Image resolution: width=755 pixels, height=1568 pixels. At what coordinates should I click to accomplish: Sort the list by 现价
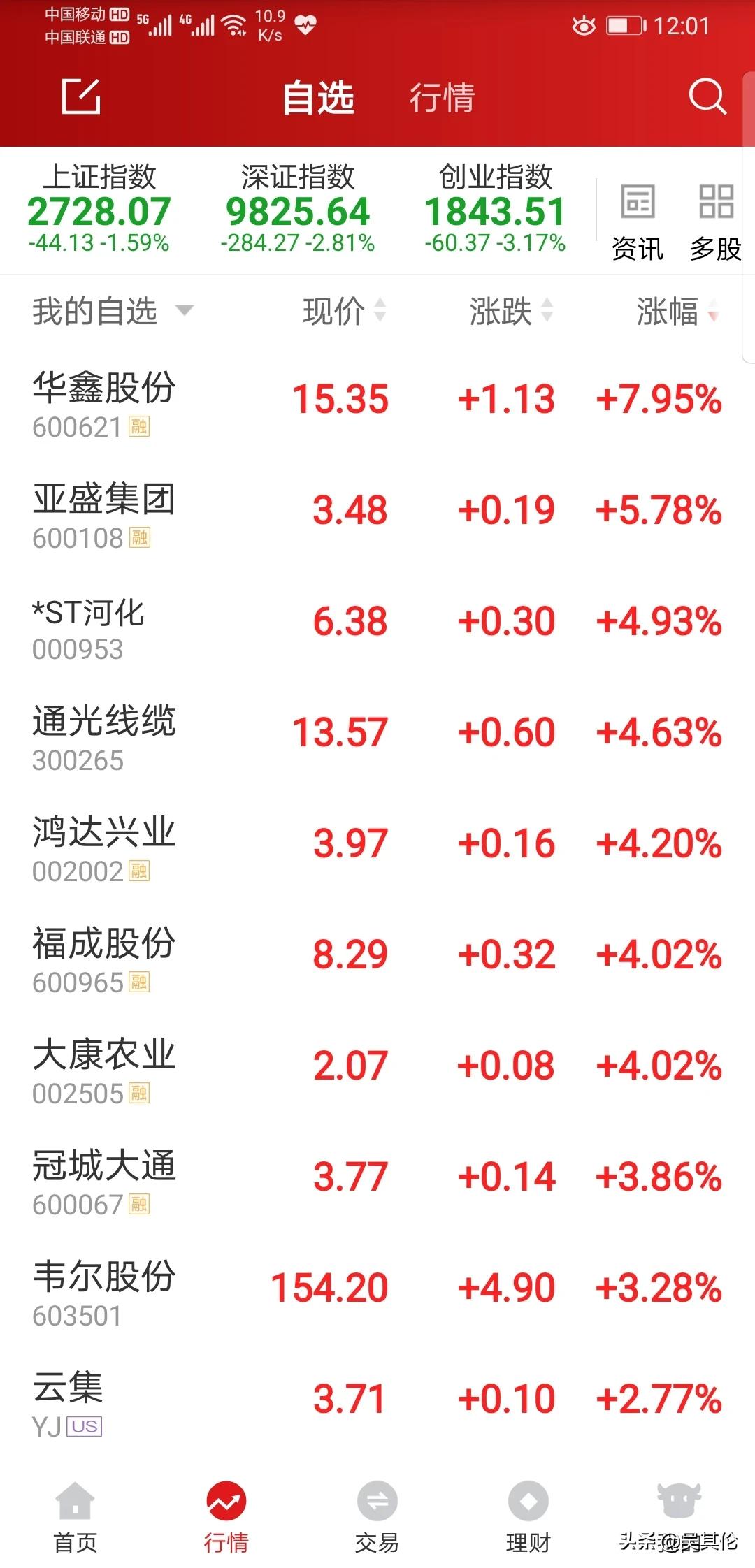tap(344, 311)
